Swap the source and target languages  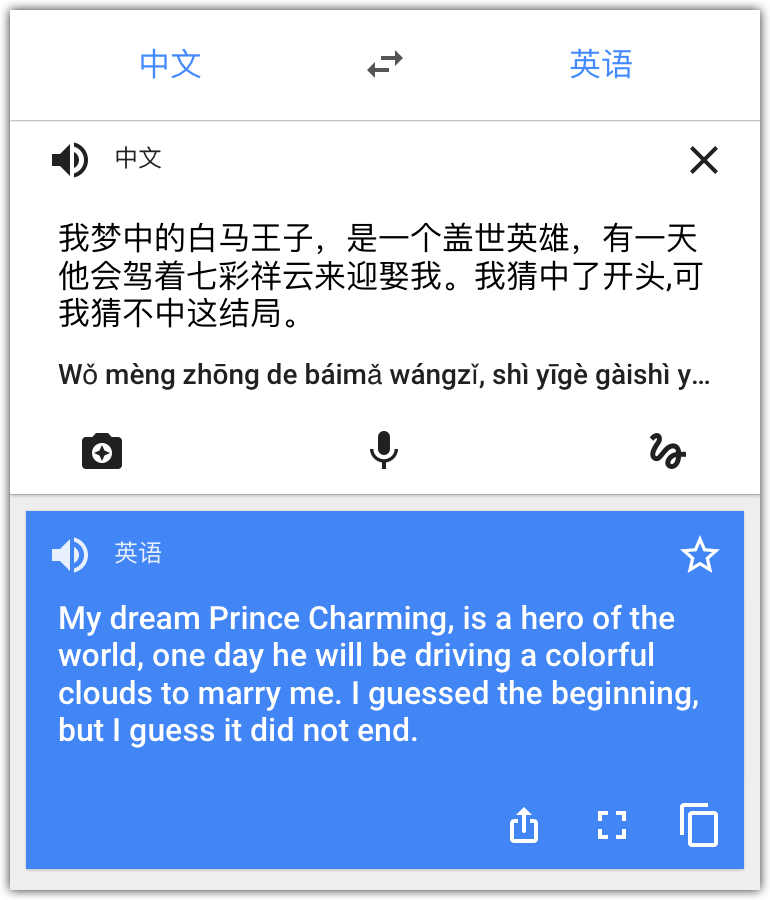point(385,65)
